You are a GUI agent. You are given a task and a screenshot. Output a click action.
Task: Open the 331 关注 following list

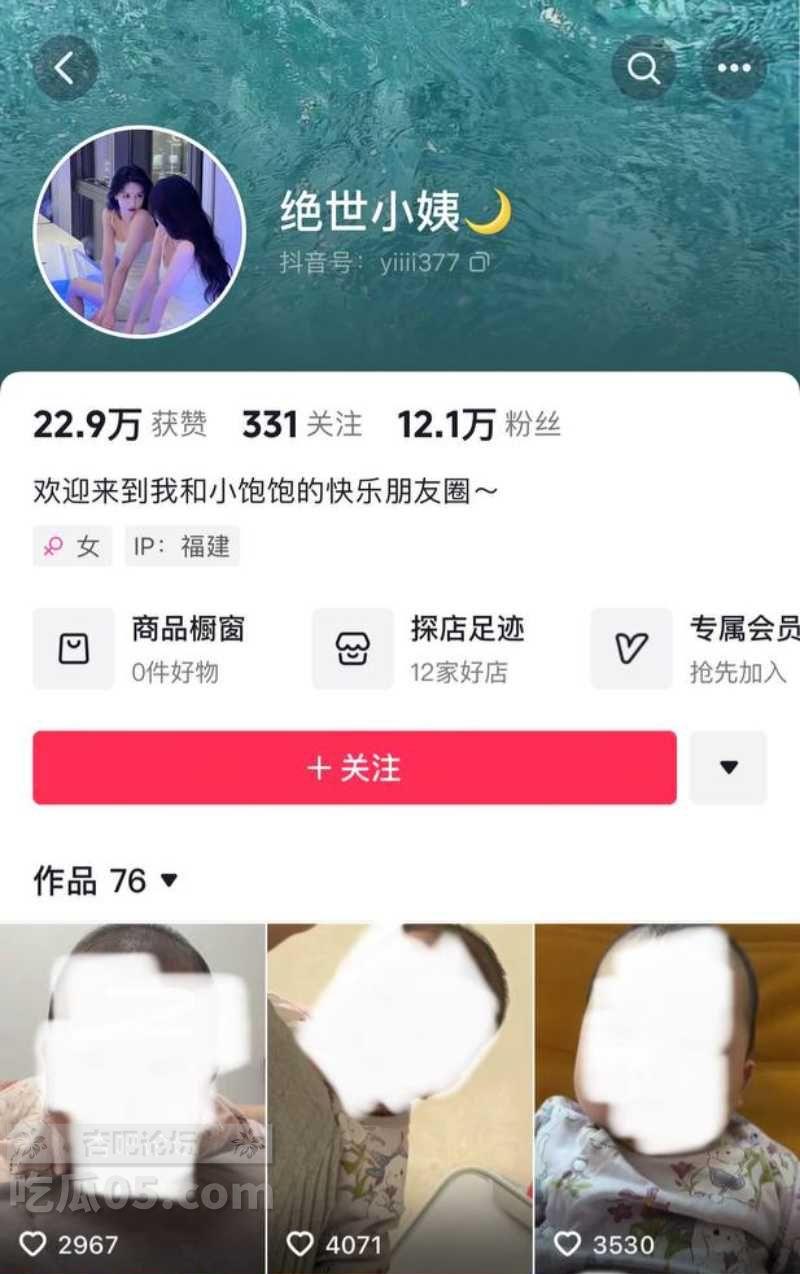[302, 425]
